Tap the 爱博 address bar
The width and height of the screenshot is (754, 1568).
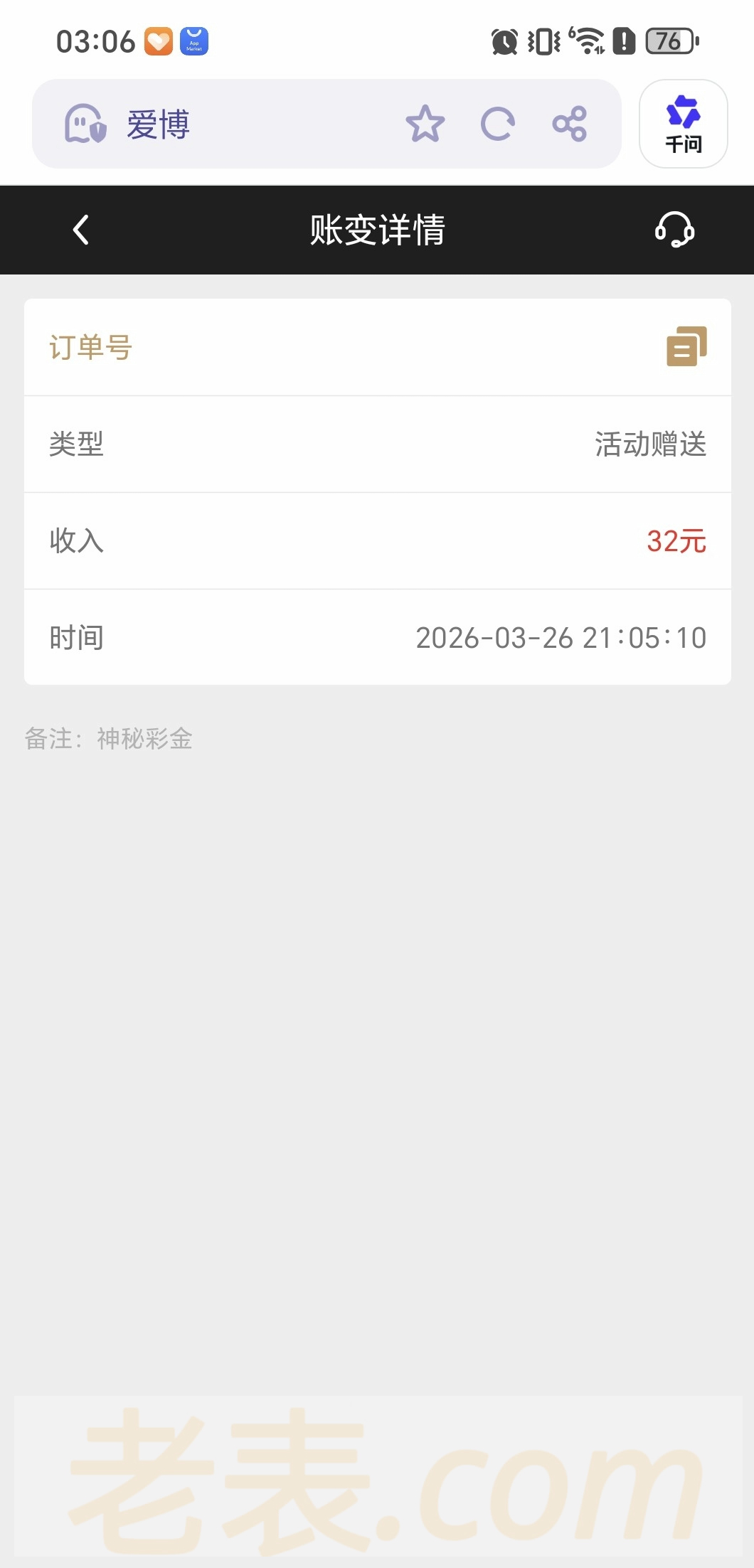coord(235,124)
